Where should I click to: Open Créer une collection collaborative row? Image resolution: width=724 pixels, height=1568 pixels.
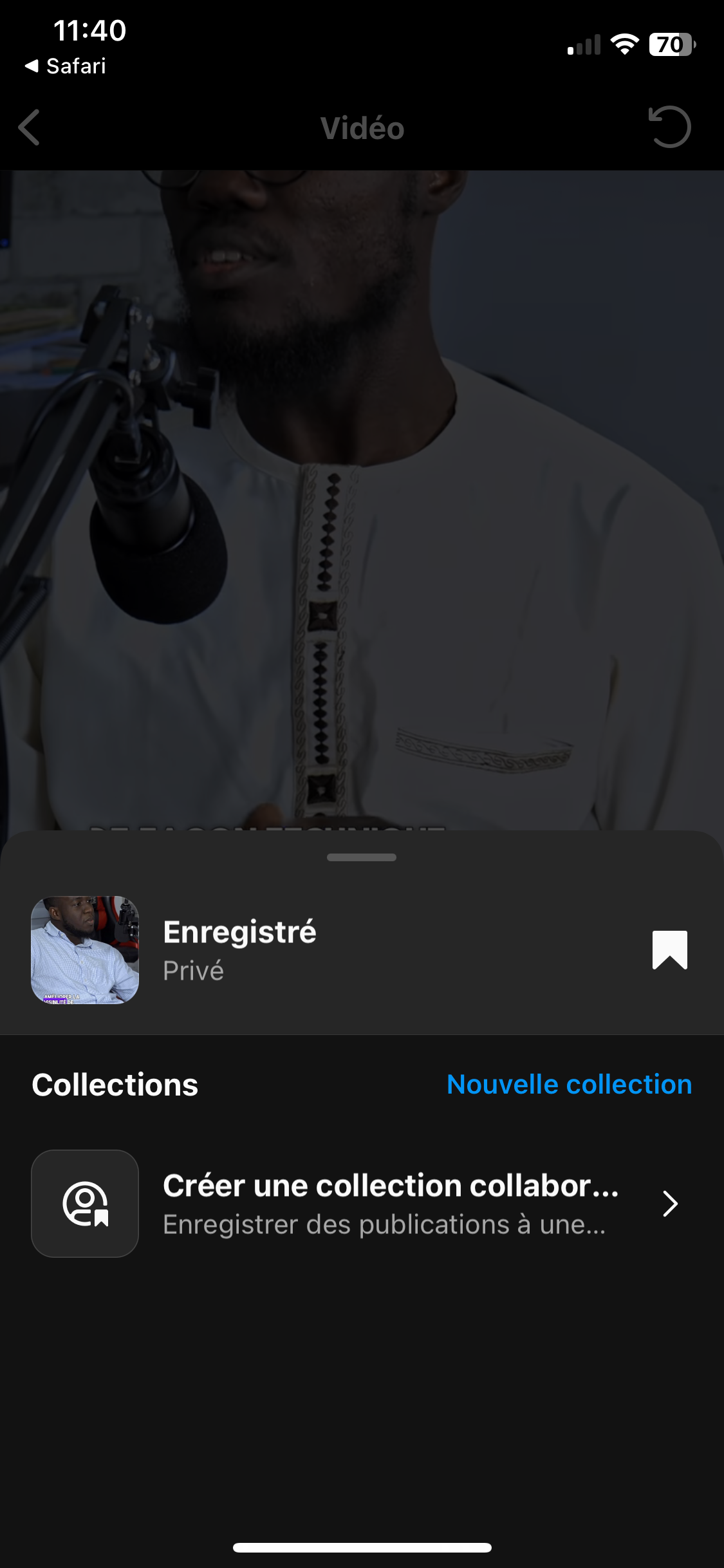(x=390, y=1203)
